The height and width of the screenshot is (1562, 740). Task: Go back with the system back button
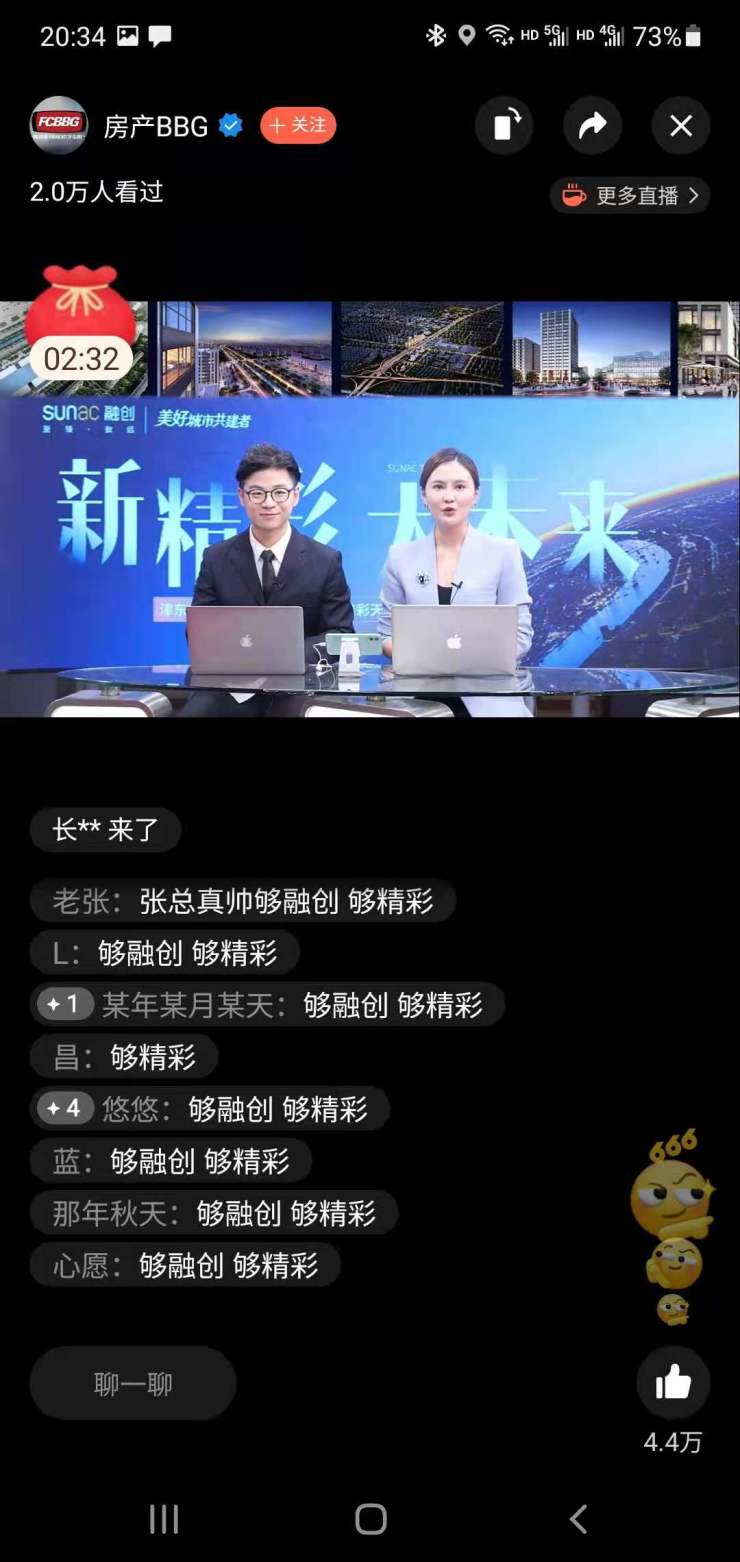[x=578, y=1519]
